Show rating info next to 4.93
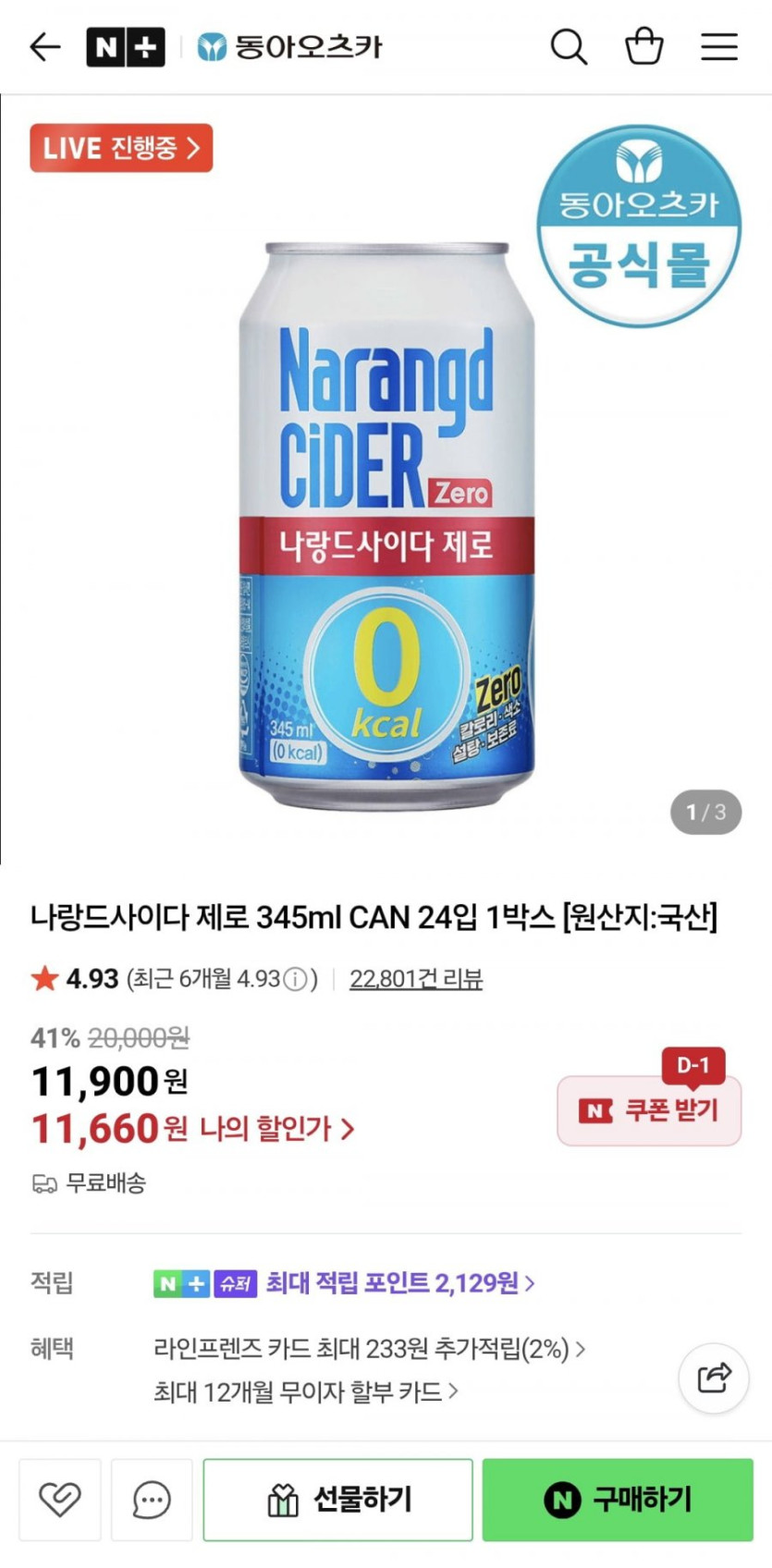The image size is (772, 1568). (295, 979)
